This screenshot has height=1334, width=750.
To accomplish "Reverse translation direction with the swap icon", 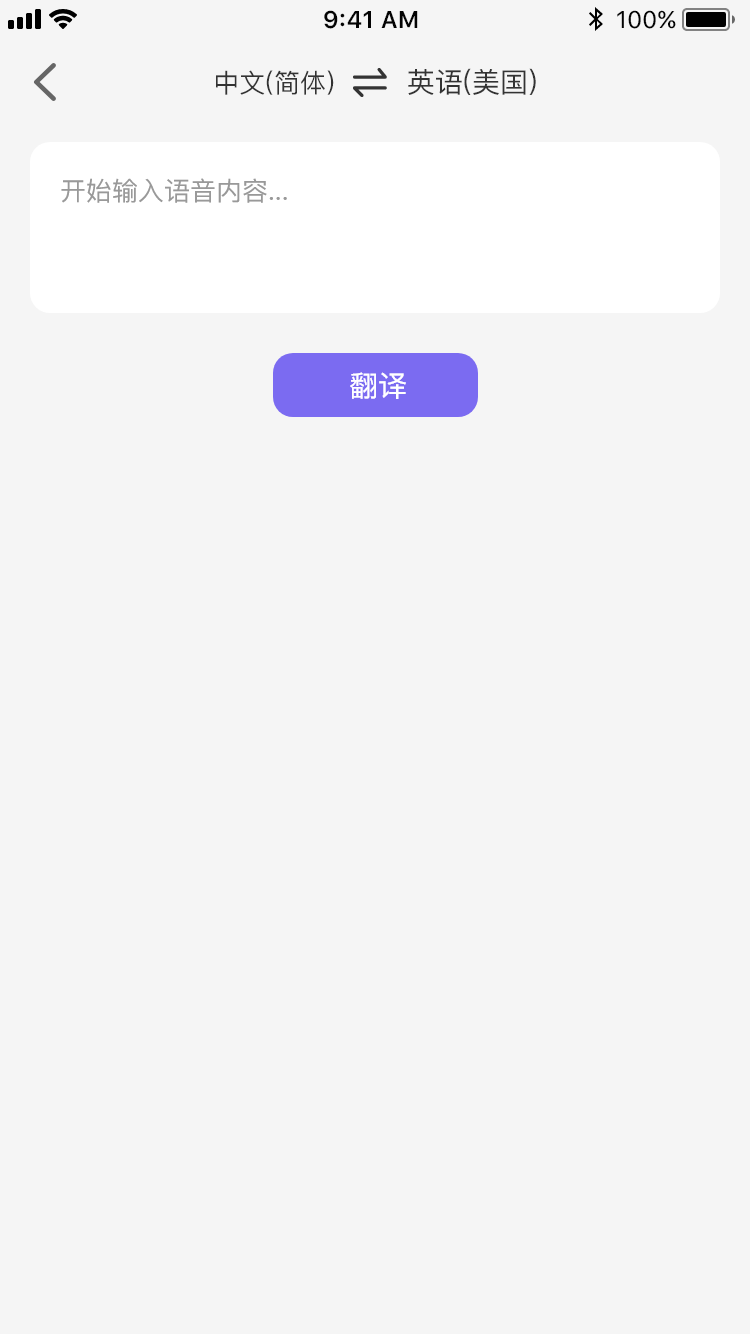I will click(369, 84).
